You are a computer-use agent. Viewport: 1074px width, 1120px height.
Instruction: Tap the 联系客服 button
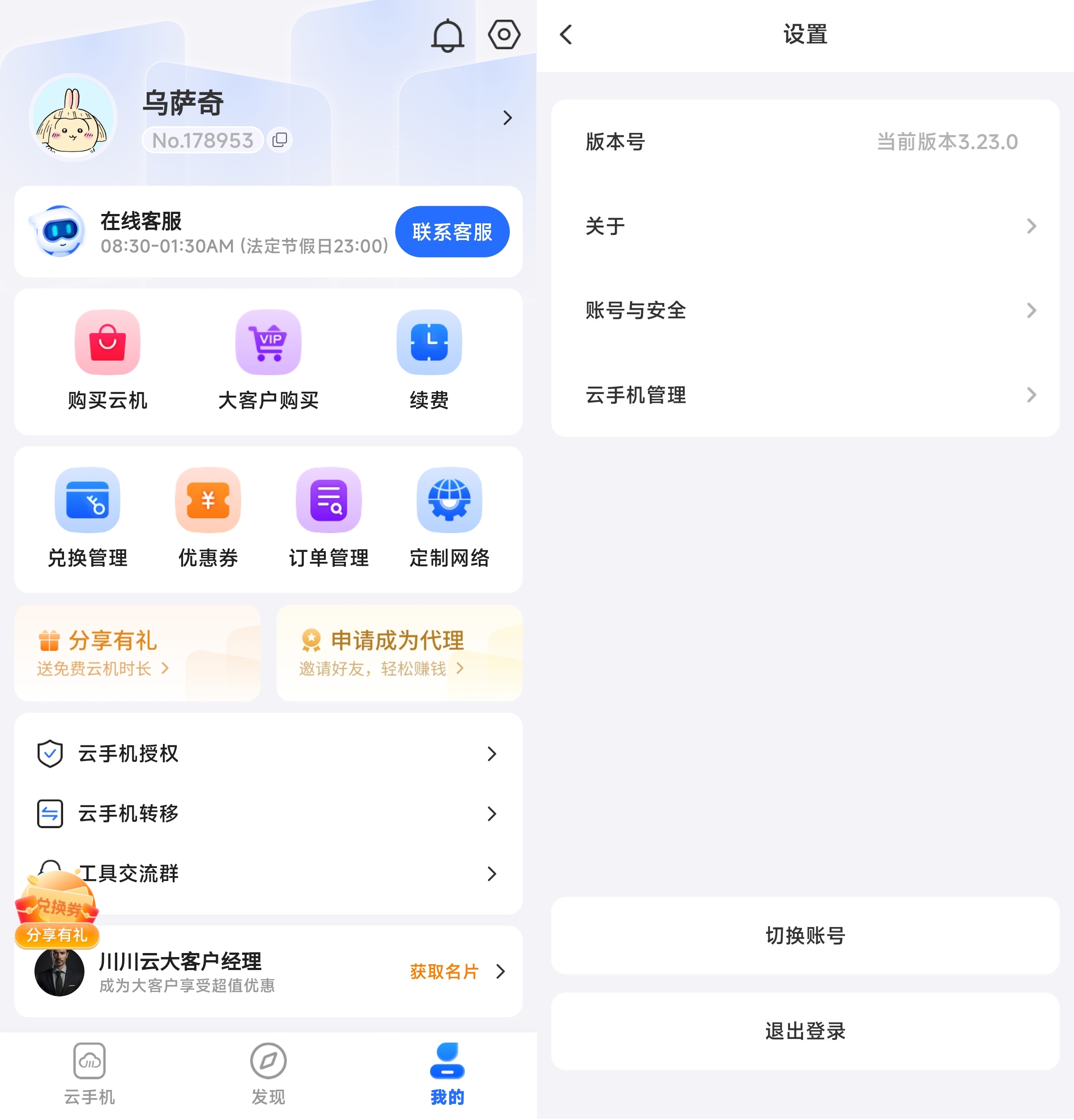(x=452, y=231)
